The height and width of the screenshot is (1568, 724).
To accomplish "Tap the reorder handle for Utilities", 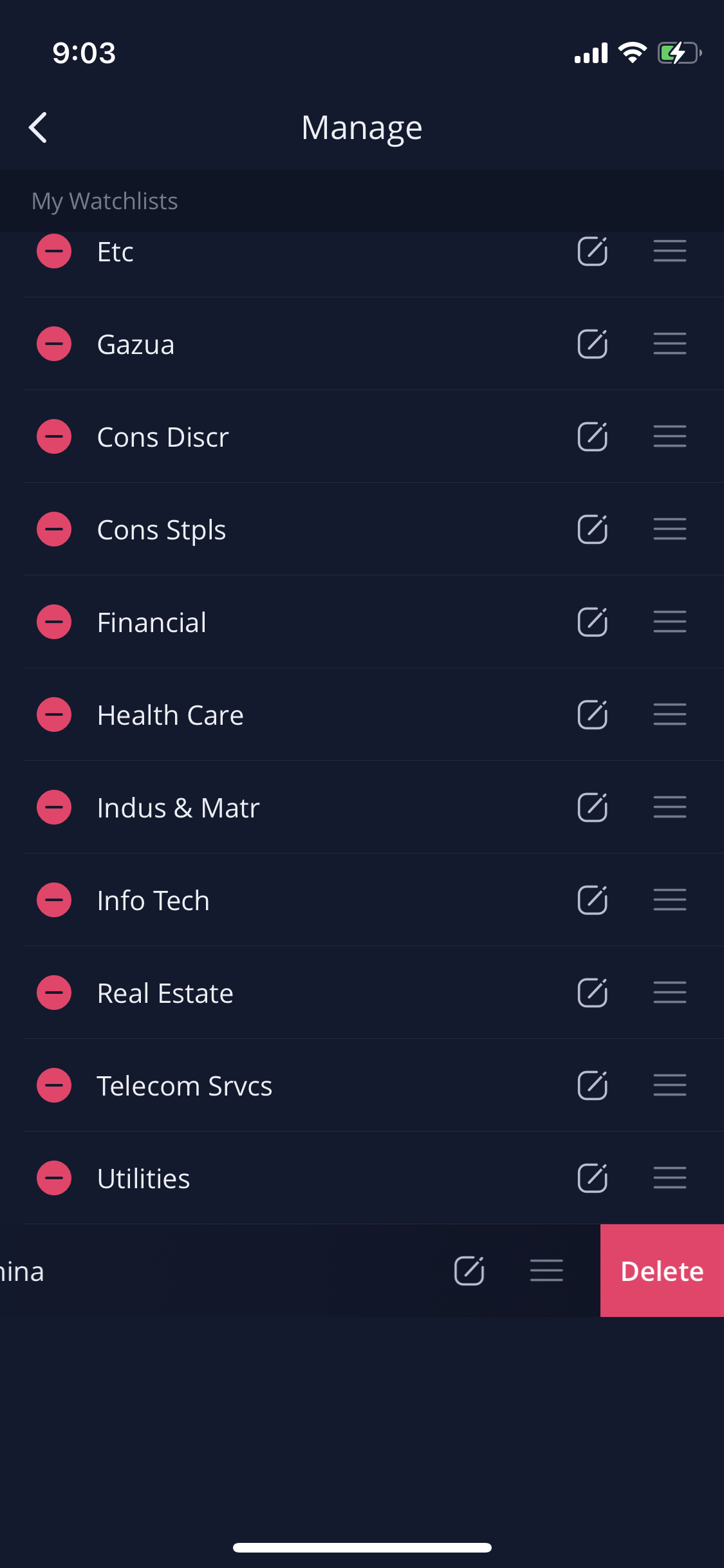I will click(669, 1178).
